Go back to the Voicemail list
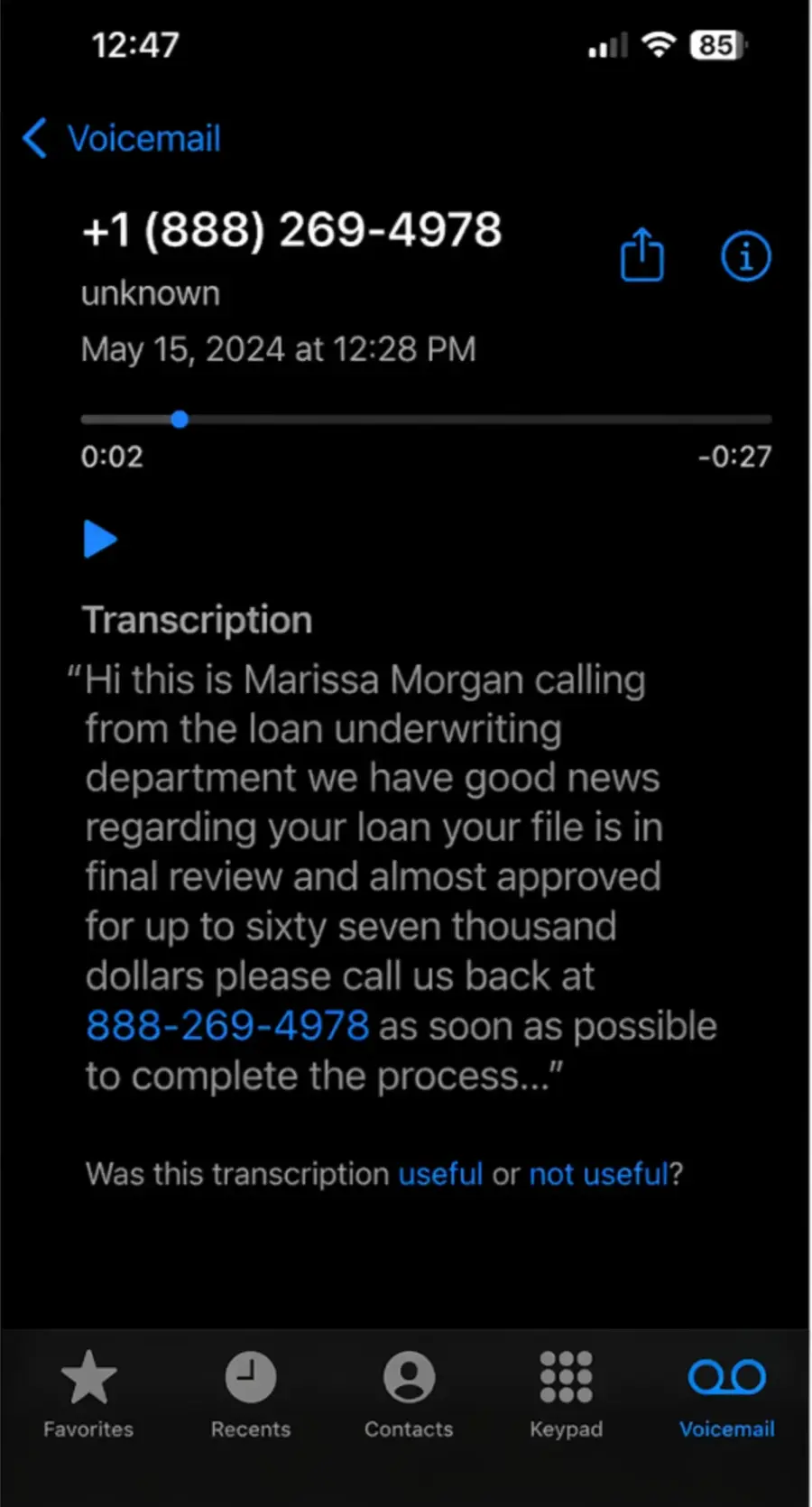 tap(122, 139)
